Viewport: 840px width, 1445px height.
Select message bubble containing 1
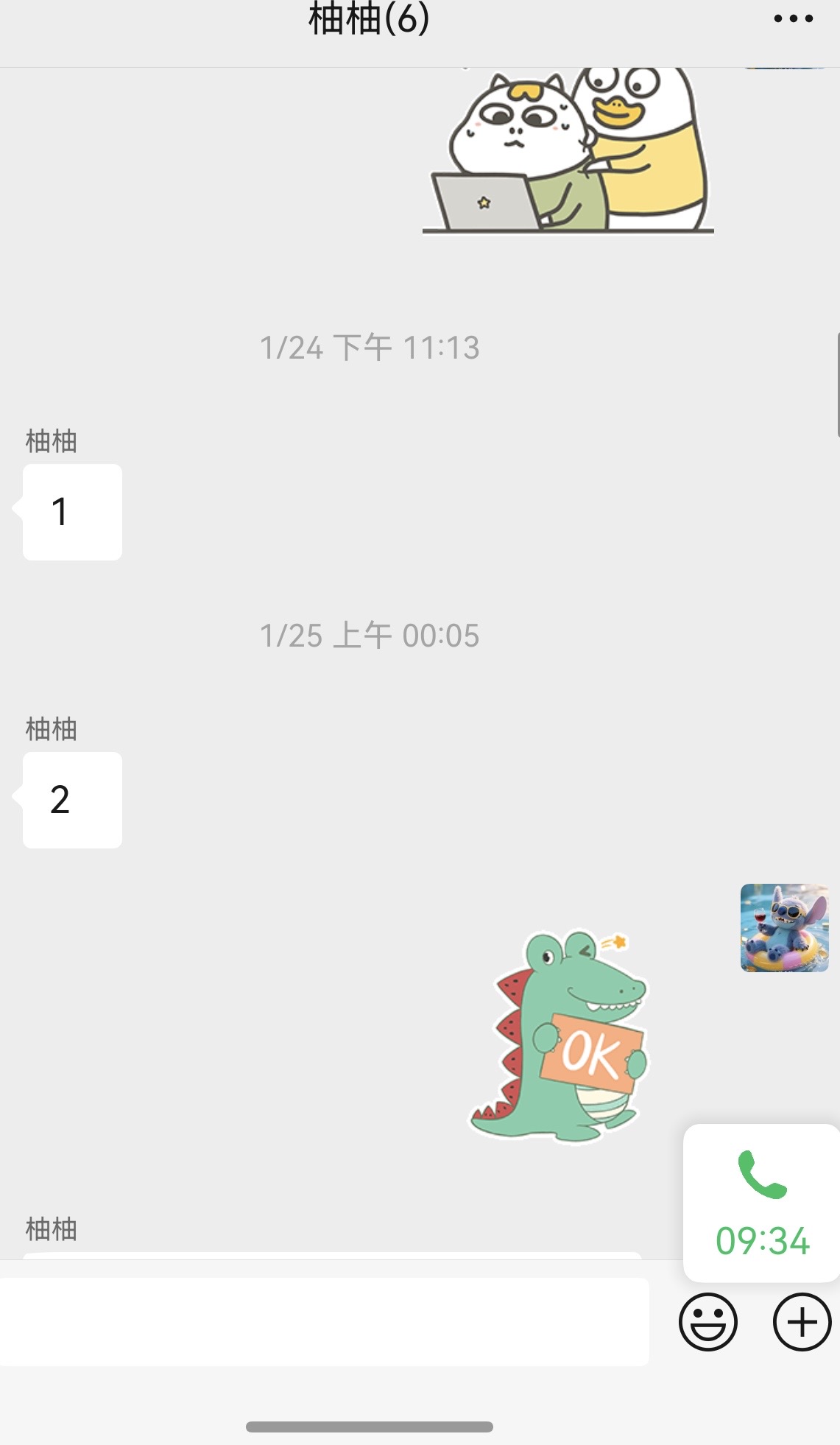click(x=71, y=511)
